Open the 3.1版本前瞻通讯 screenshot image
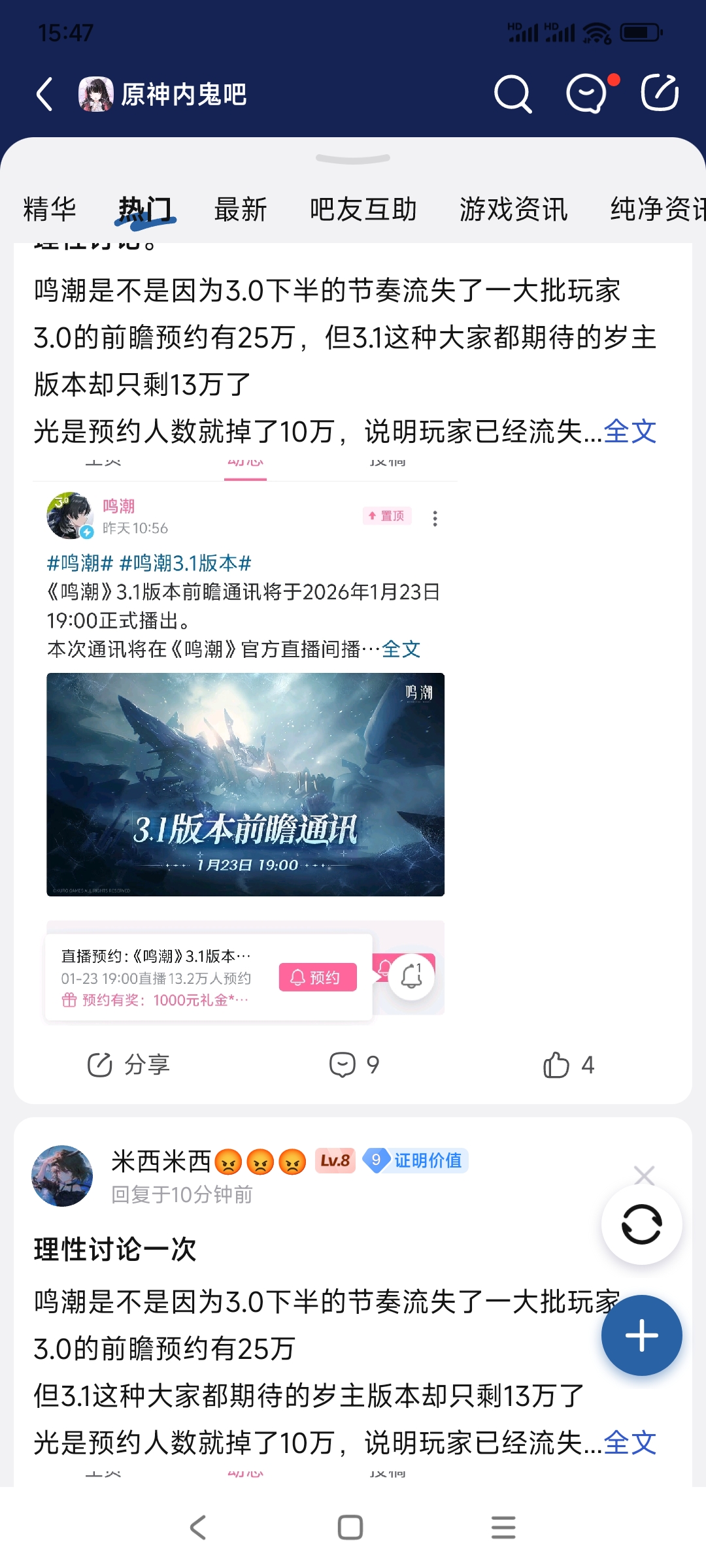Viewport: 706px width, 1568px height. [245, 784]
